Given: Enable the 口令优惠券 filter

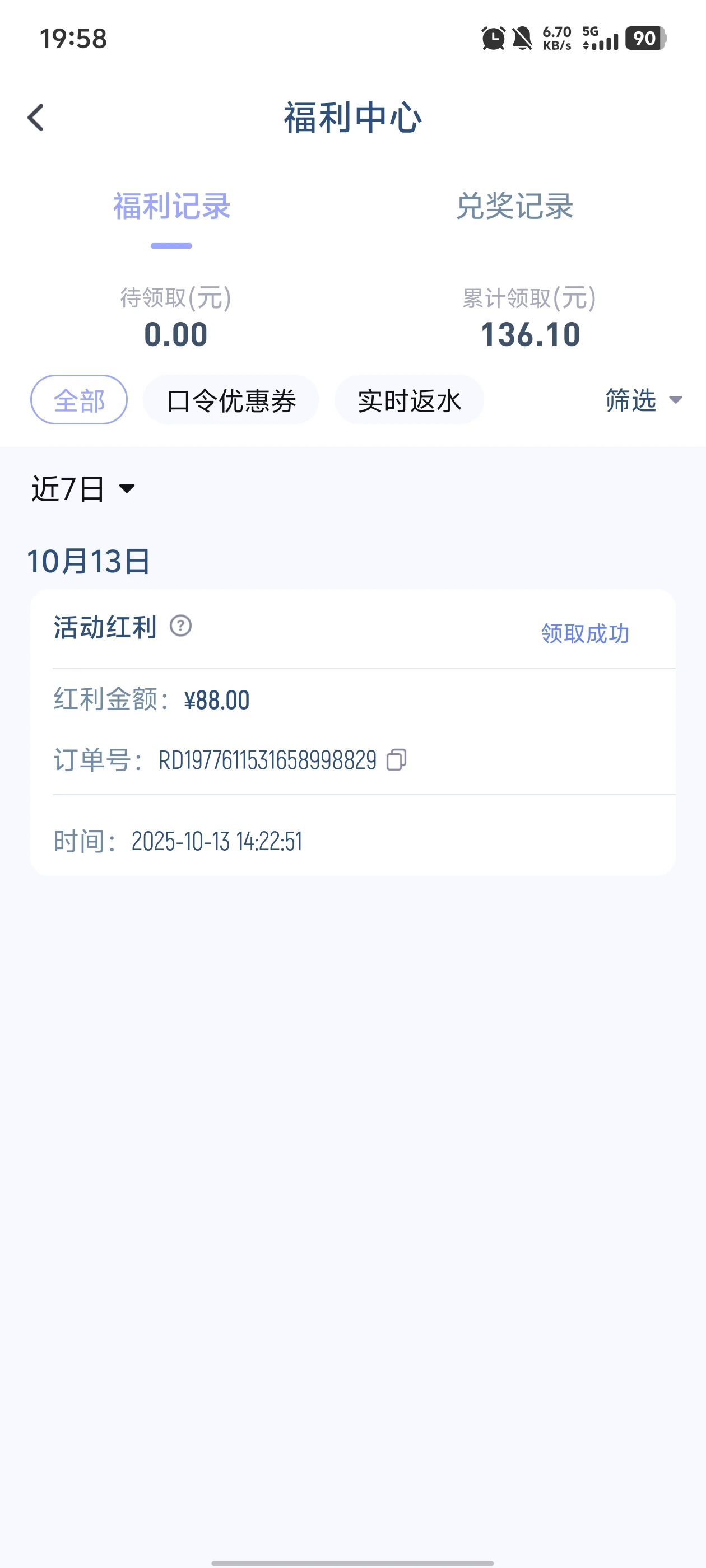Looking at the screenshot, I should (231, 400).
